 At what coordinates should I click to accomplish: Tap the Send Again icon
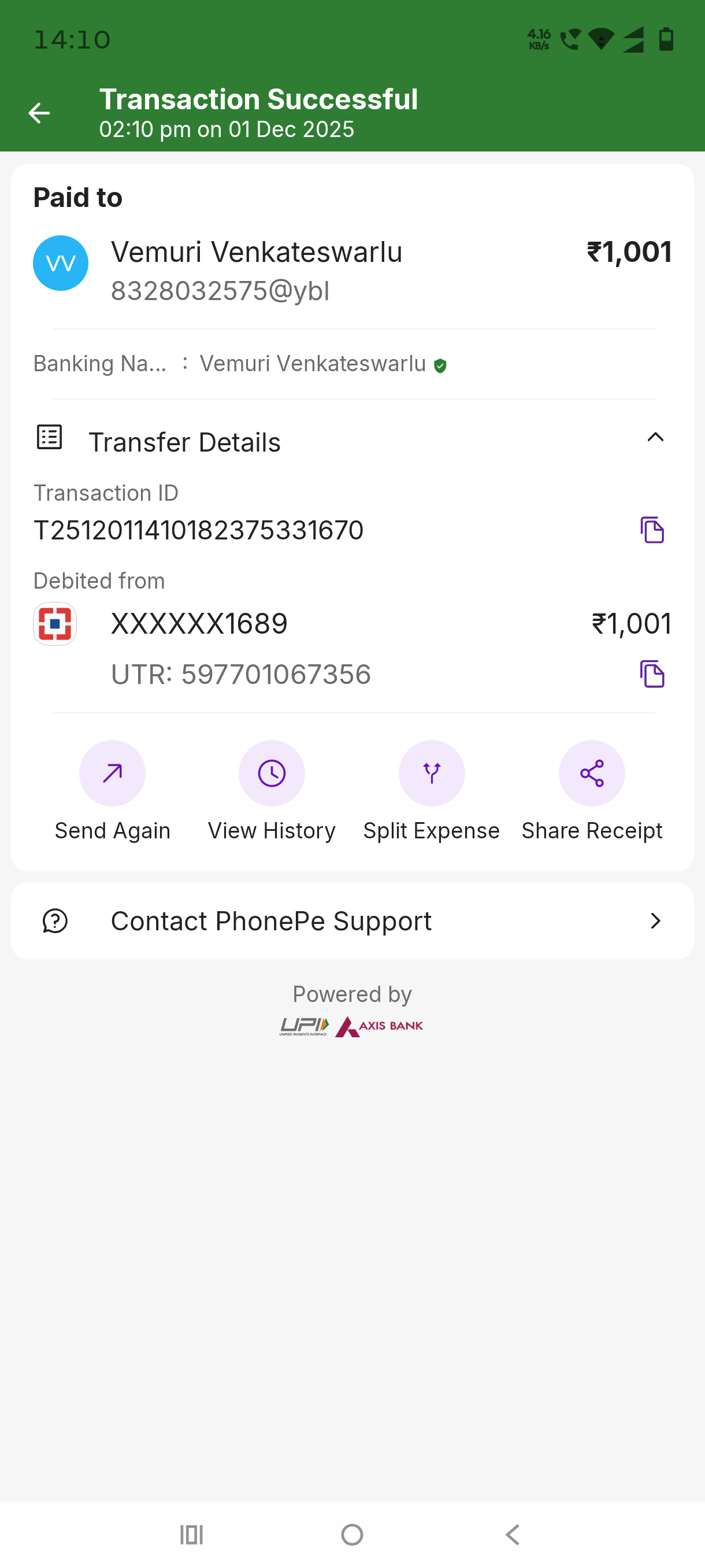point(112,773)
